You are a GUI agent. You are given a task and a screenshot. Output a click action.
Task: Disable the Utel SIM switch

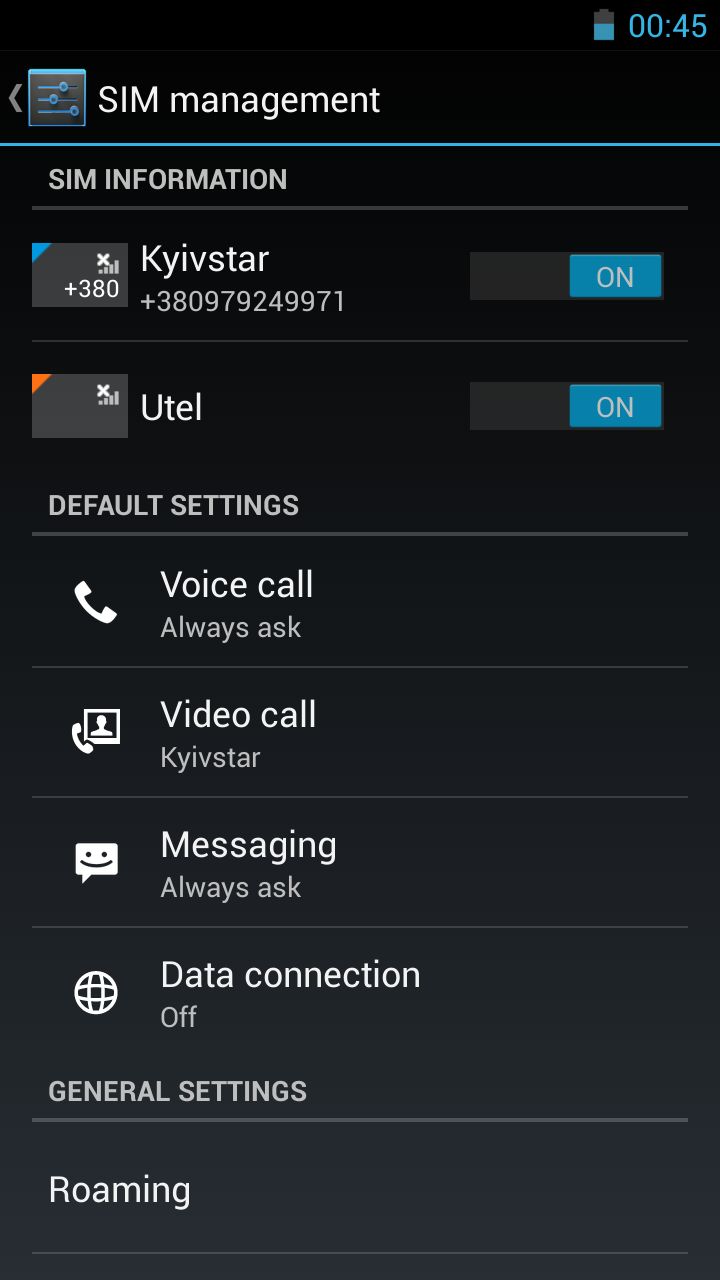pos(567,407)
